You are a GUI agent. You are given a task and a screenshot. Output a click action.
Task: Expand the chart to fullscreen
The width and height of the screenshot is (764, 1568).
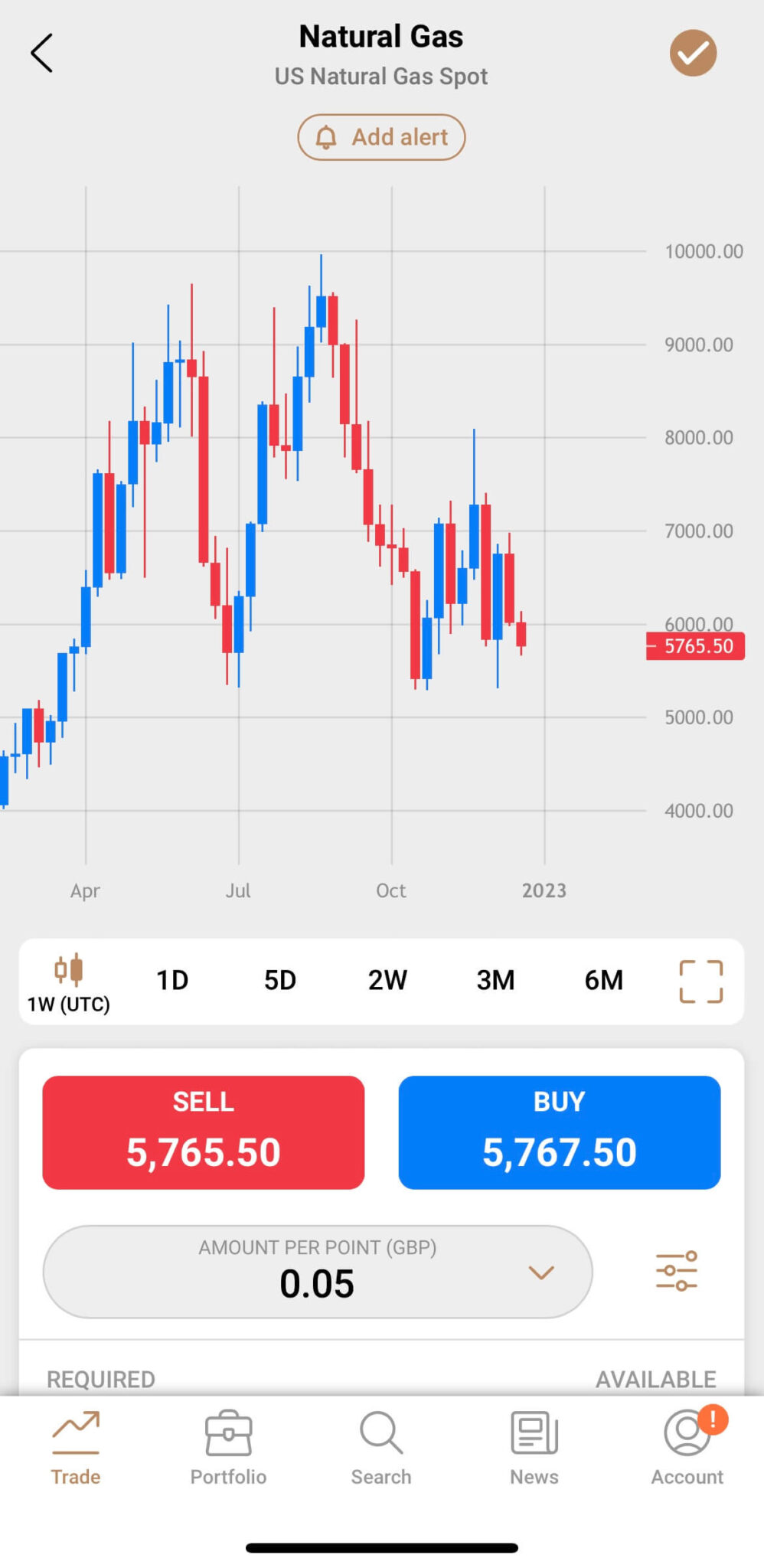(699, 981)
